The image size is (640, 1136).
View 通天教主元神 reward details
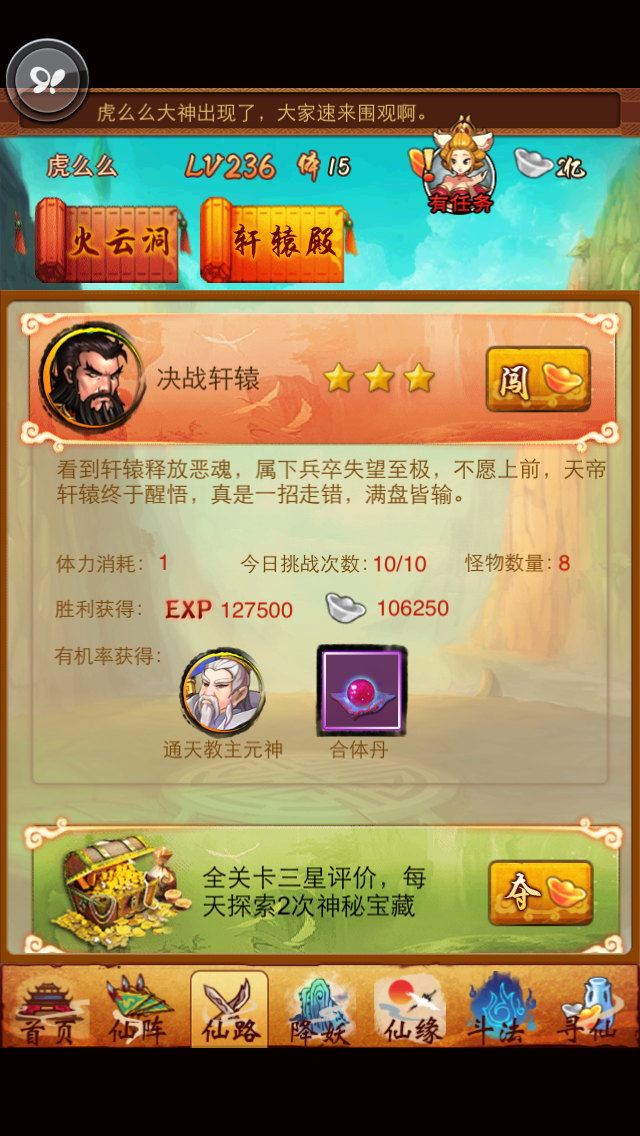pos(221,692)
